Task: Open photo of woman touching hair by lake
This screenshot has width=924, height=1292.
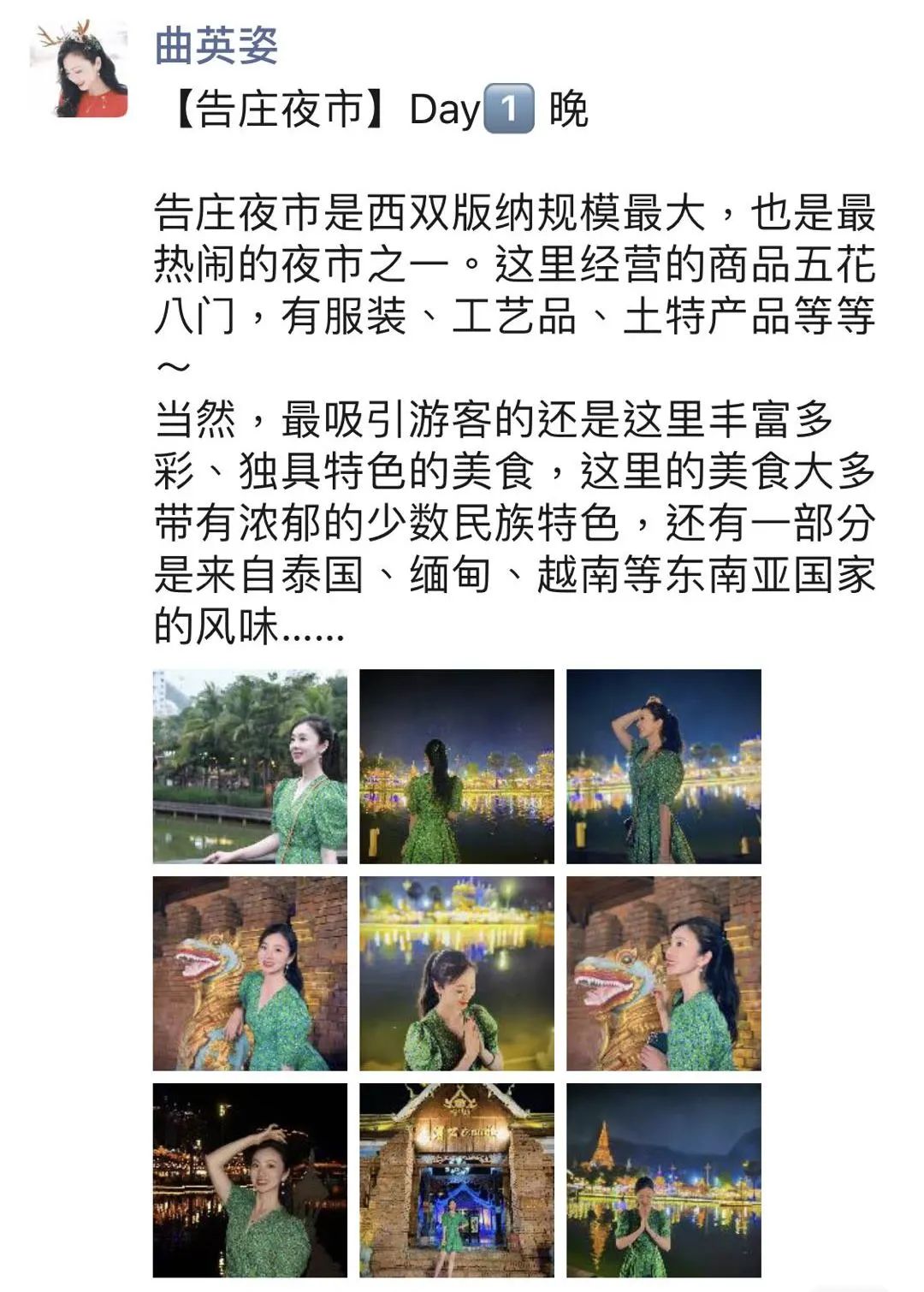Action: pyautogui.click(x=663, y=766)
